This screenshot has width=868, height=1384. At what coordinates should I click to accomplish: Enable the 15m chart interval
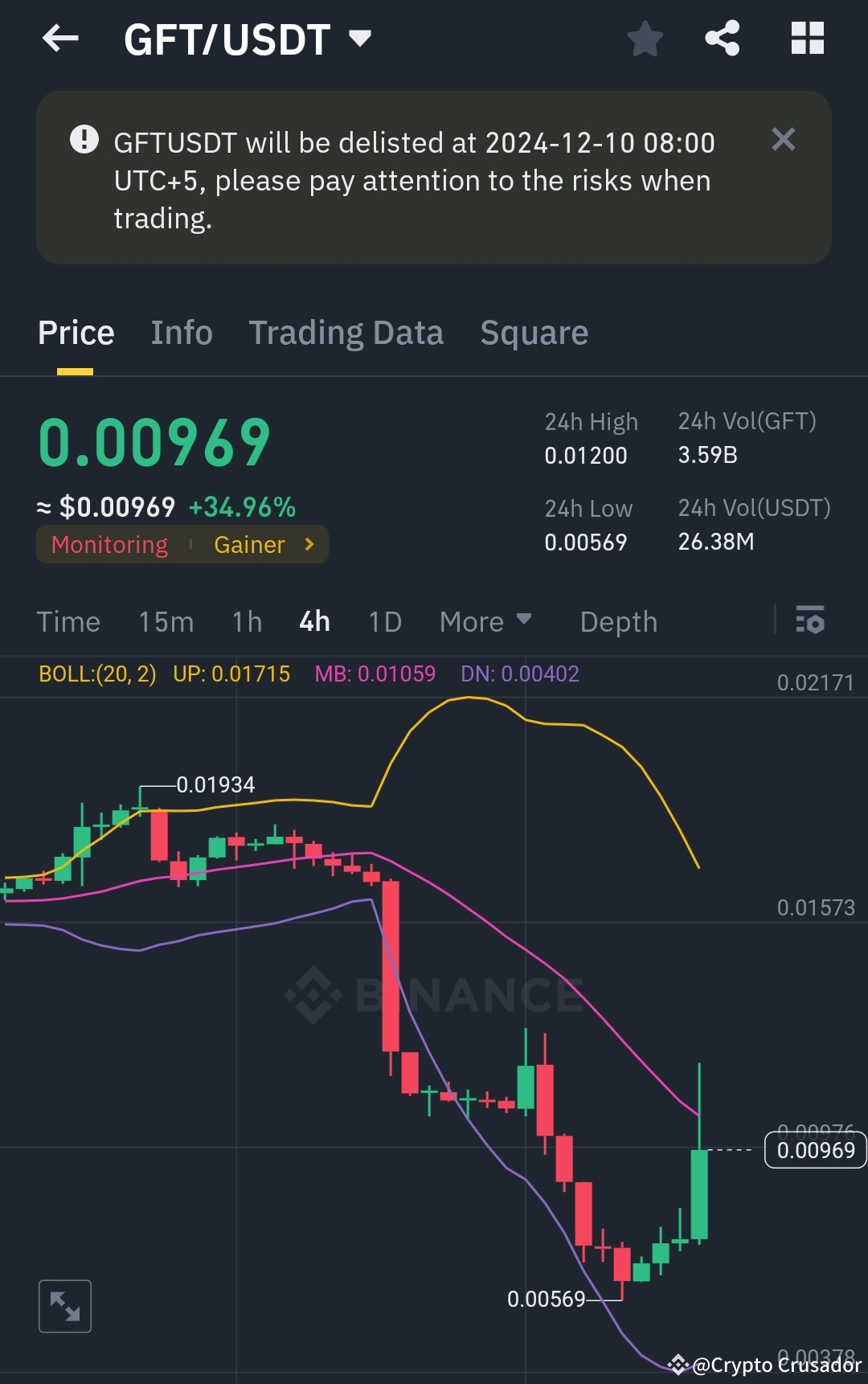166,621
